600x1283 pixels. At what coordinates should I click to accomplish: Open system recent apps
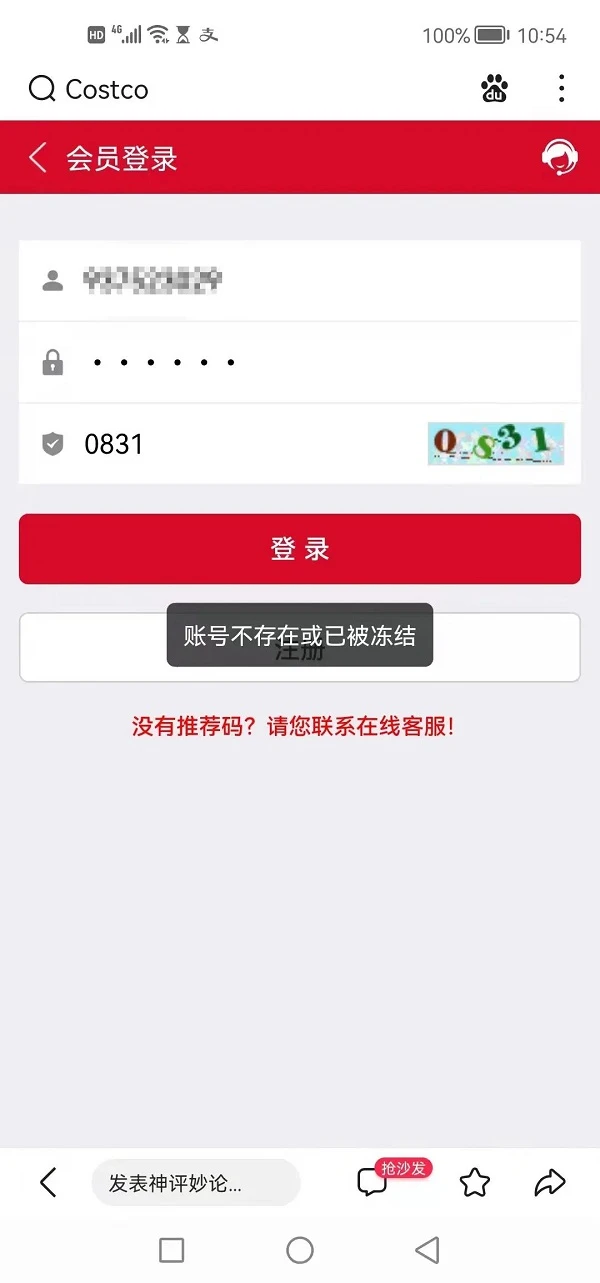172,1250
